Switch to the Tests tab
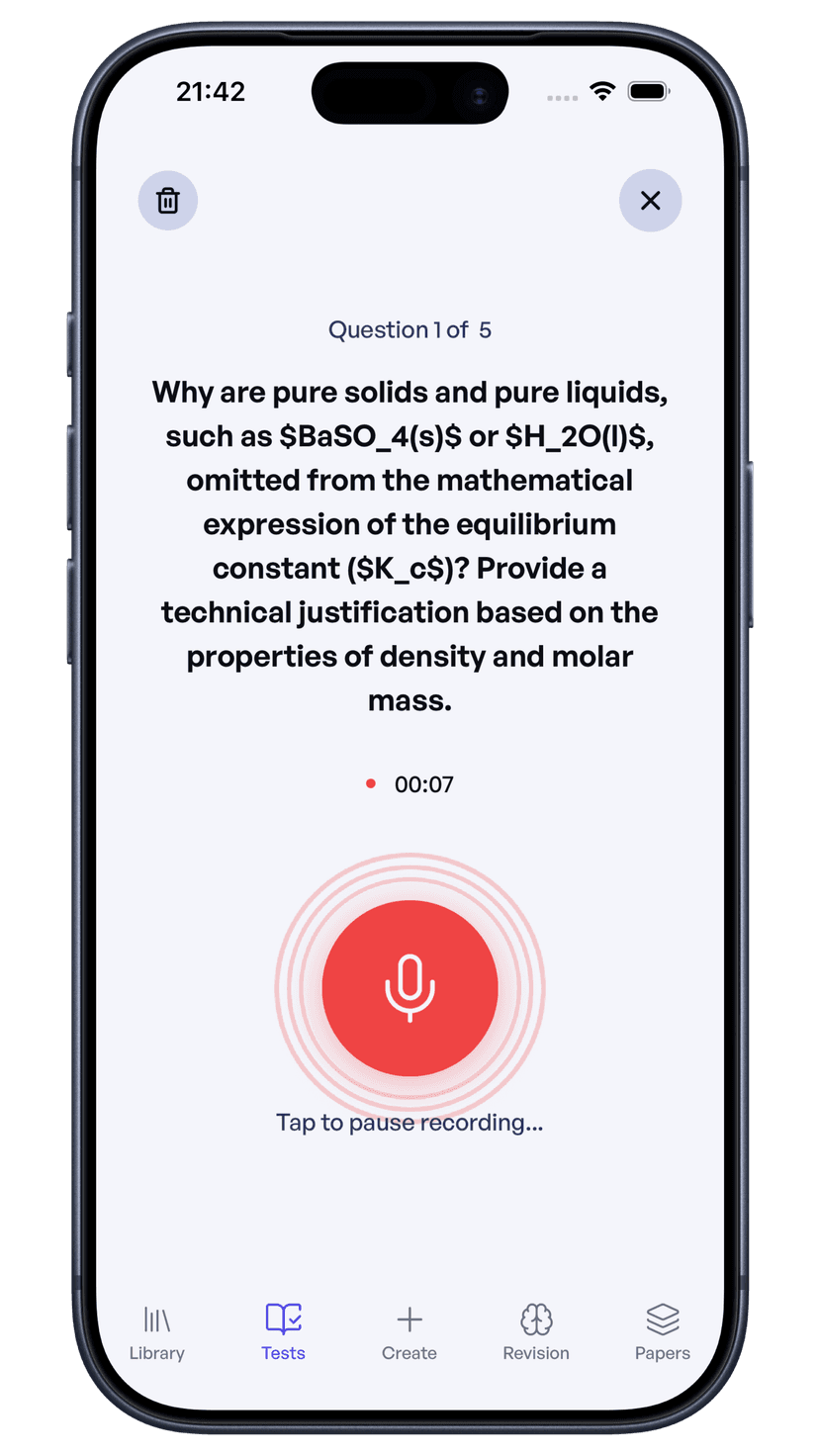819x1456 pixels. pos(283,1331)
